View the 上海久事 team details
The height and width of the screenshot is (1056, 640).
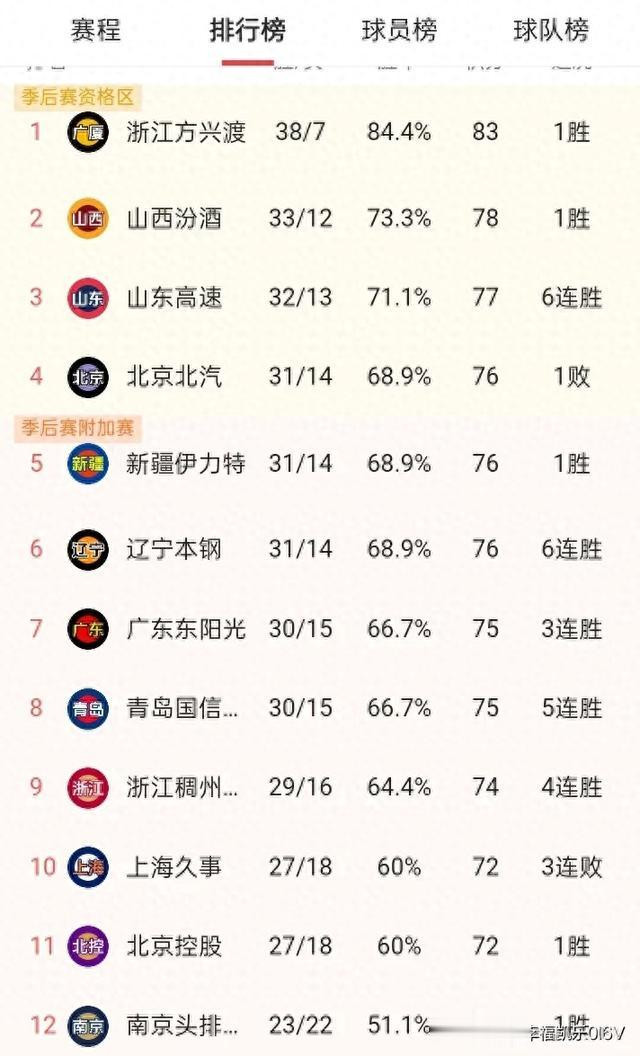coord(320,867)
